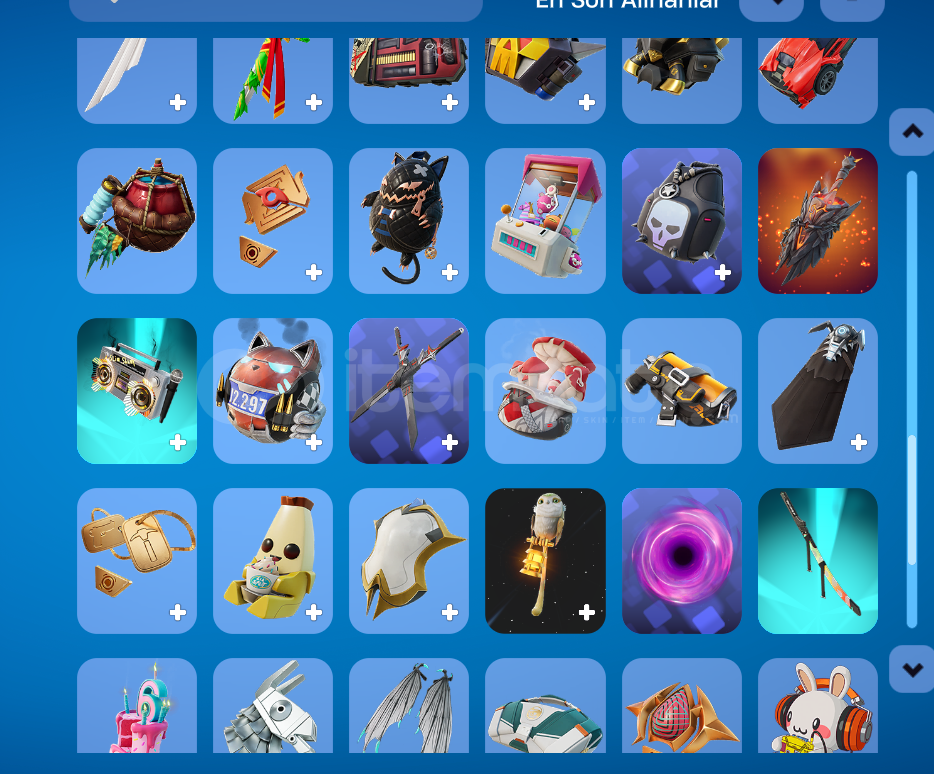Tap the scroll up arrow button

coord(911,132)
